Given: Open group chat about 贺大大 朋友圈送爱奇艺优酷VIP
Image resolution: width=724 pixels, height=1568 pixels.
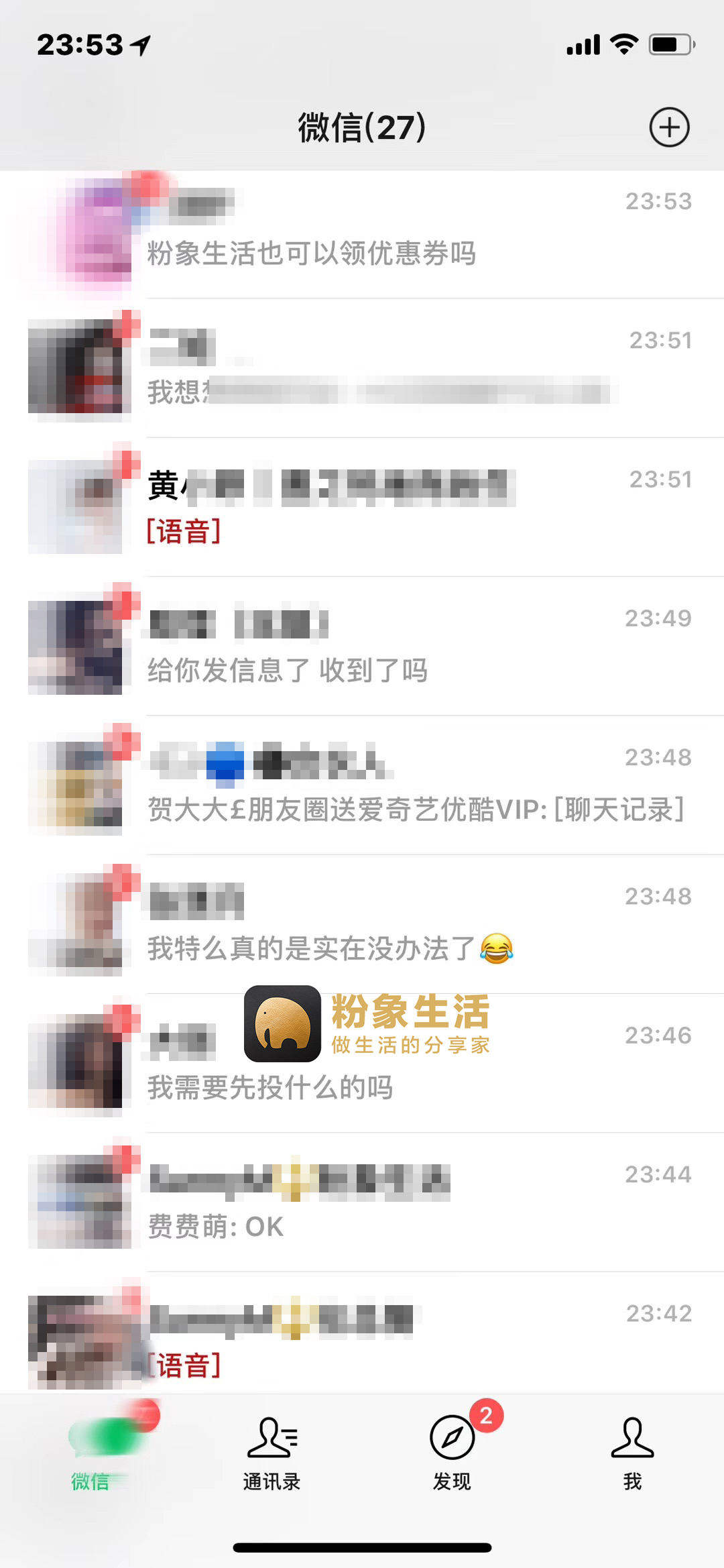Looking at the screenshot, I should [x=402, y=785].
